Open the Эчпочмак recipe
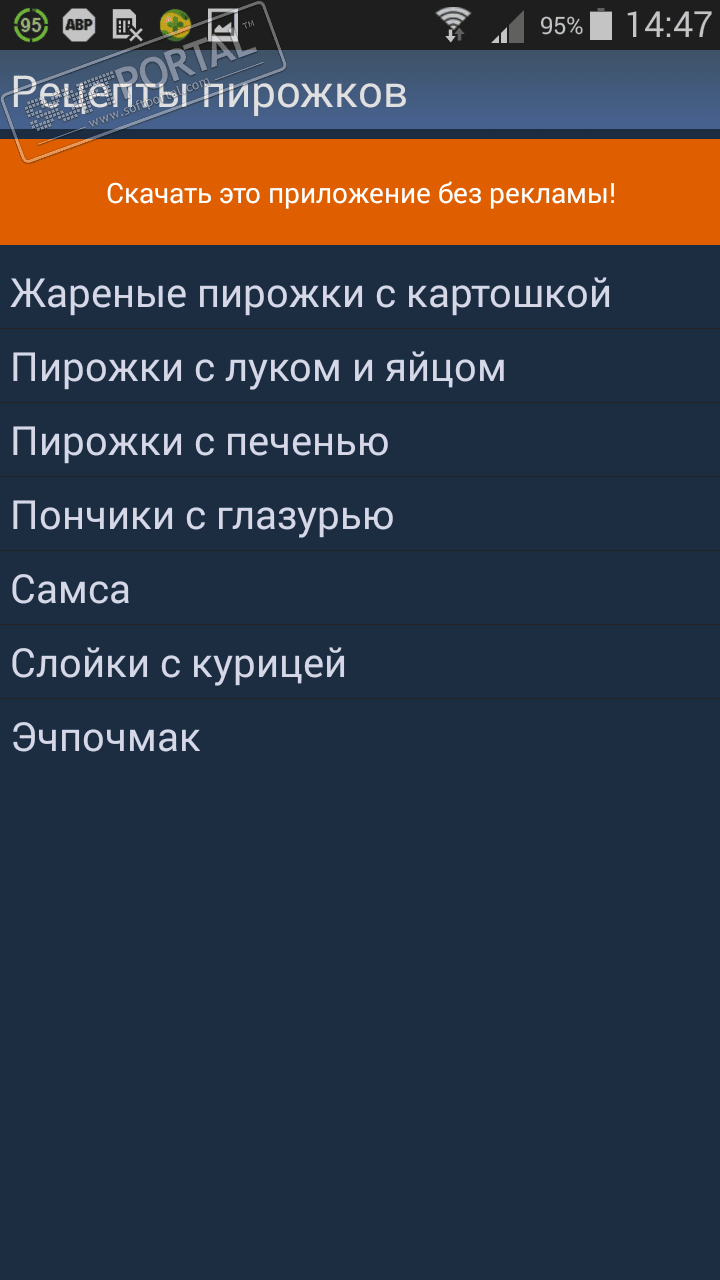The image size is (720, 1280). point(360,737)
